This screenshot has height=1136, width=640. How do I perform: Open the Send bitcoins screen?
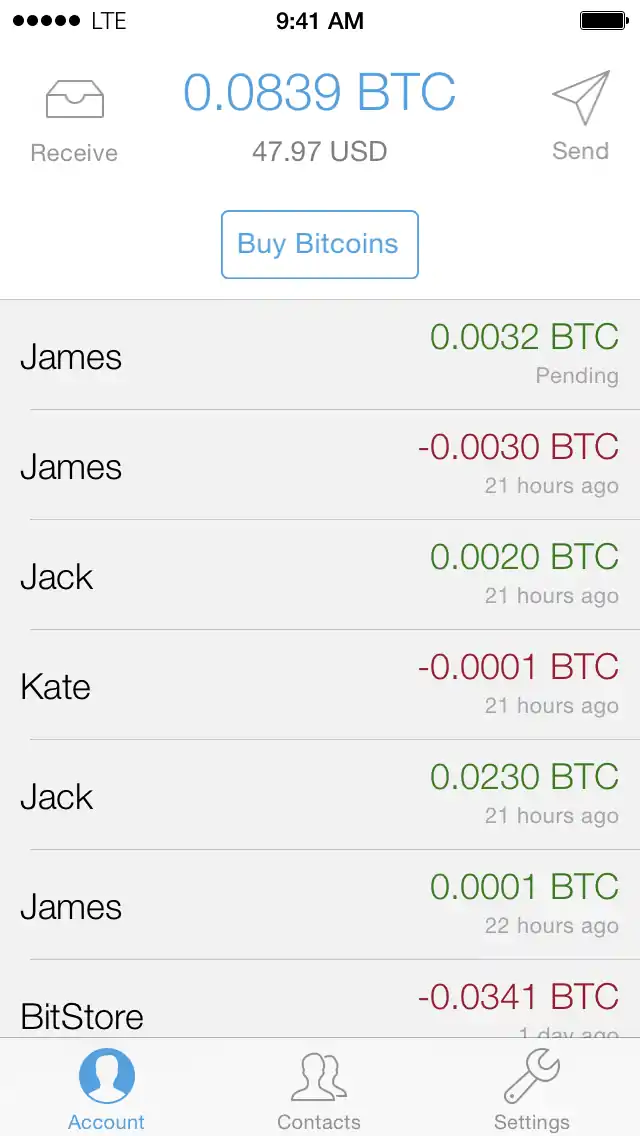click(580, 116)
